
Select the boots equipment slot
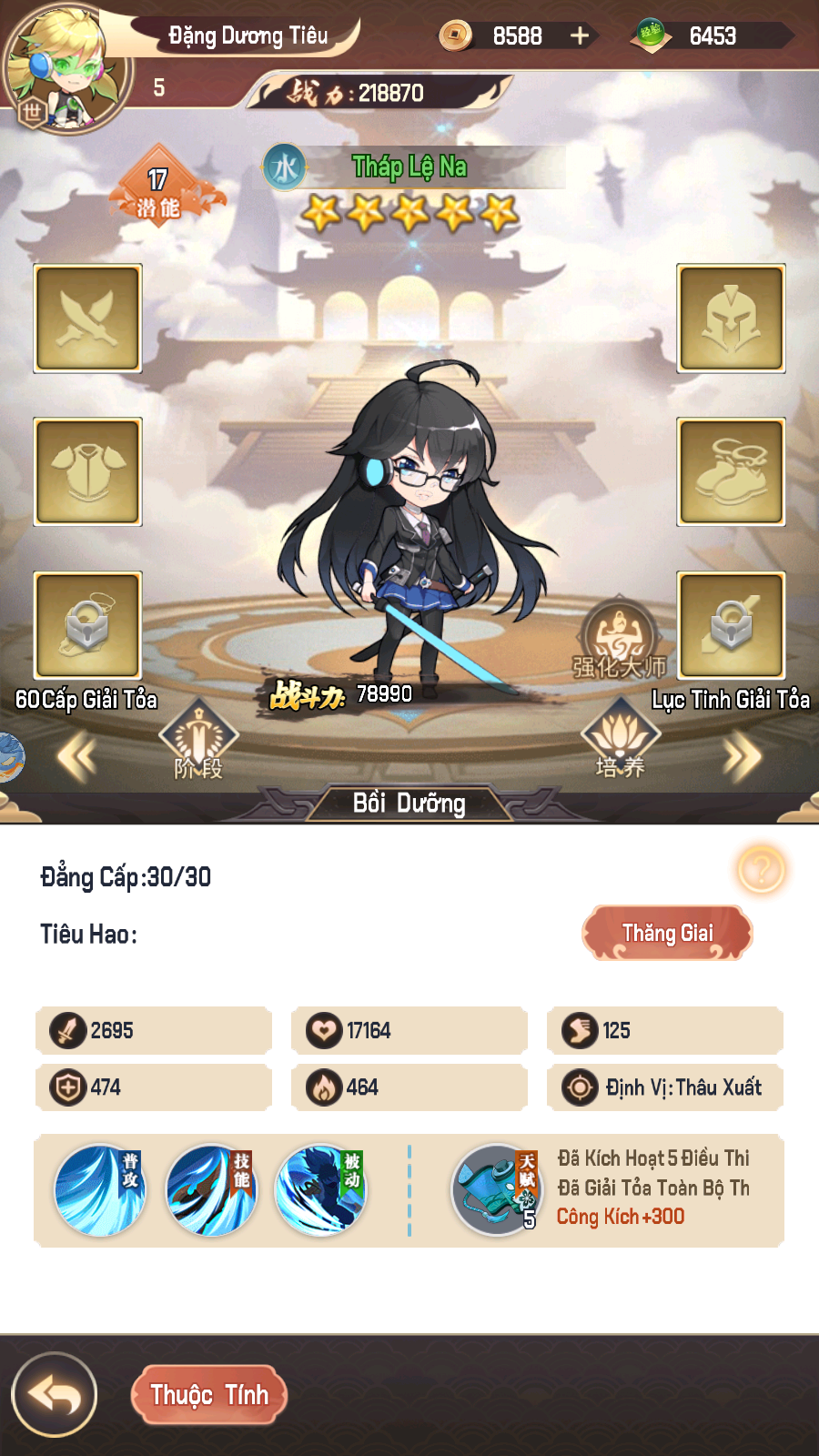coord(731,471)
